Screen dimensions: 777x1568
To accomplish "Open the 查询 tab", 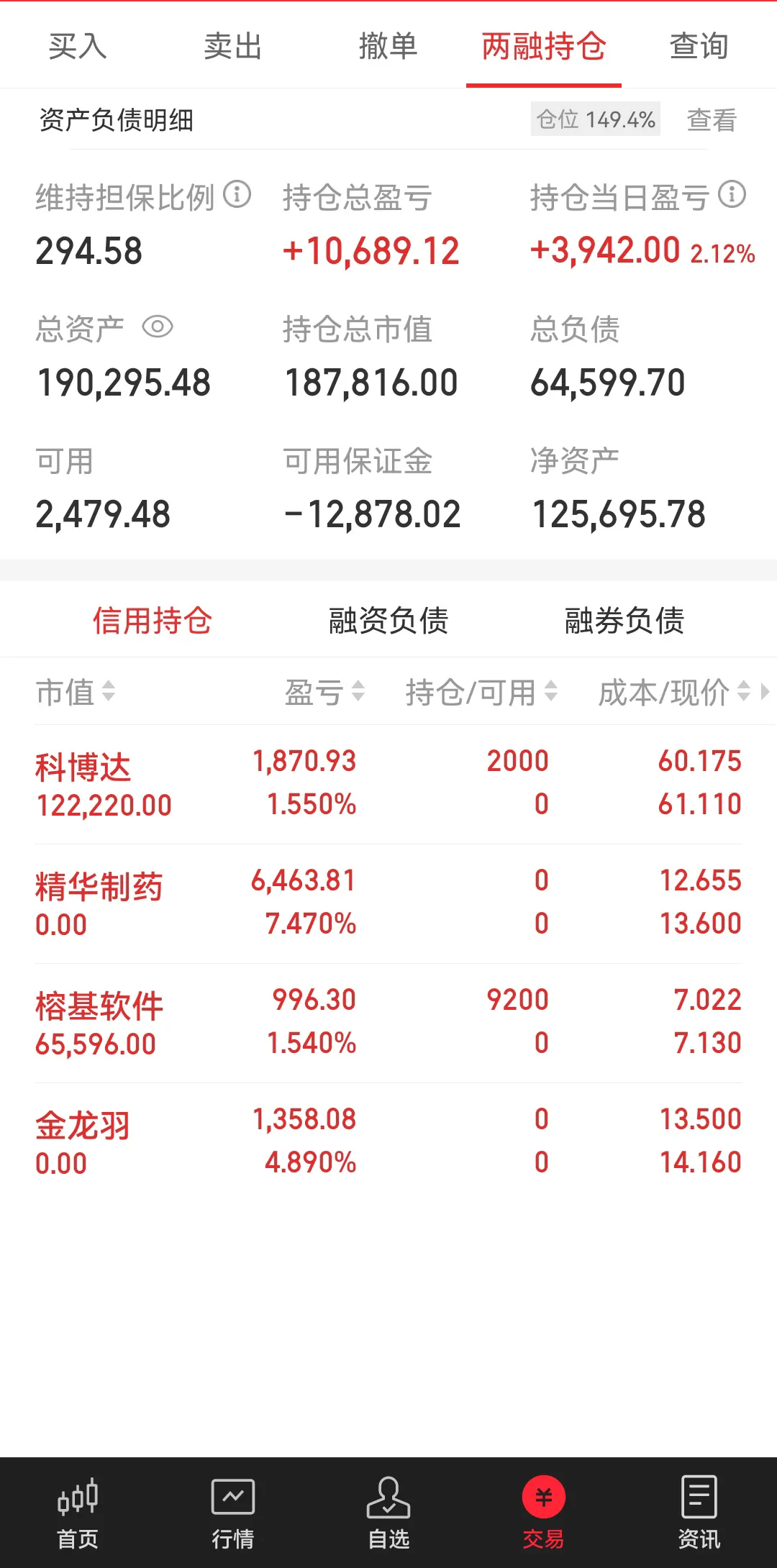I will click(x=699, y=47).
